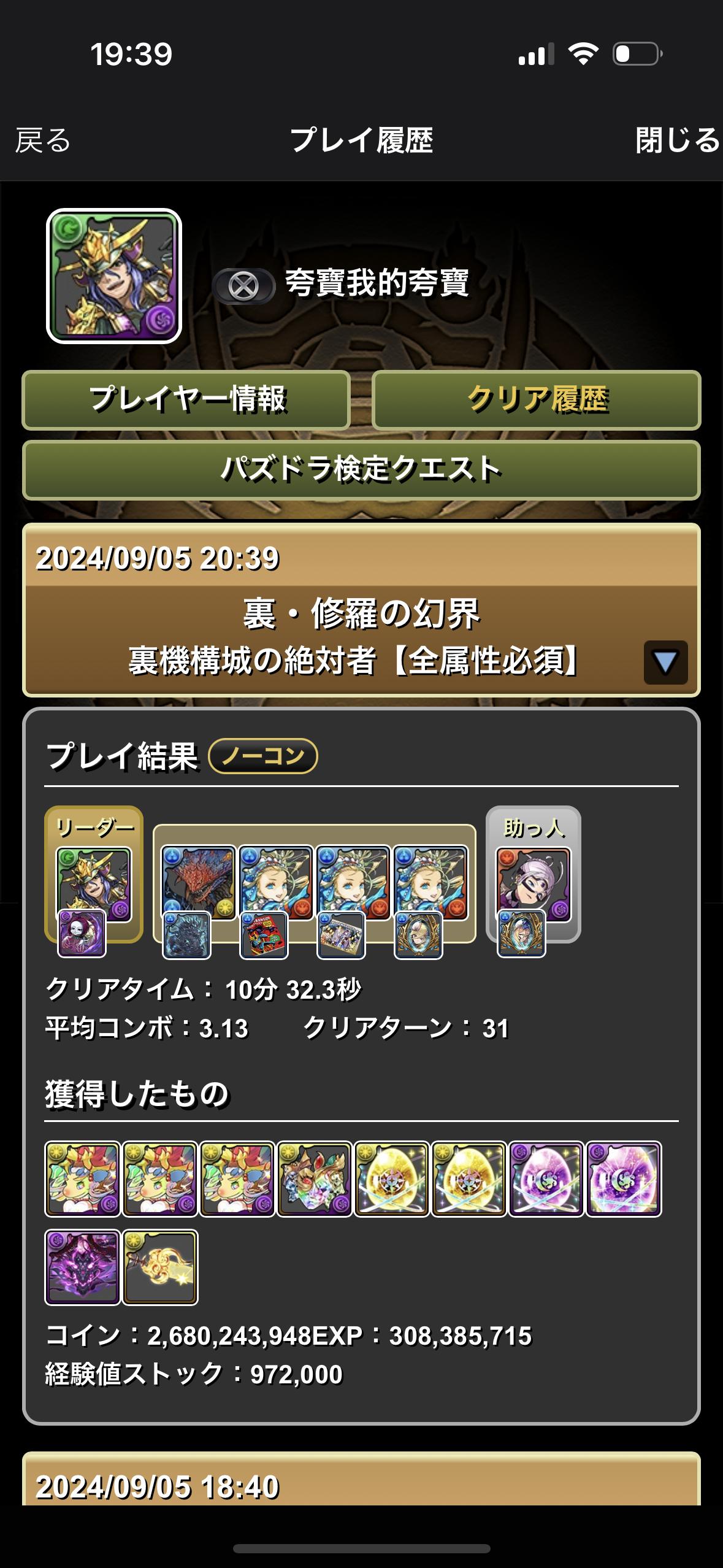Close the play history with 閉じる
723x1568 pixels.
coord(678,140)
